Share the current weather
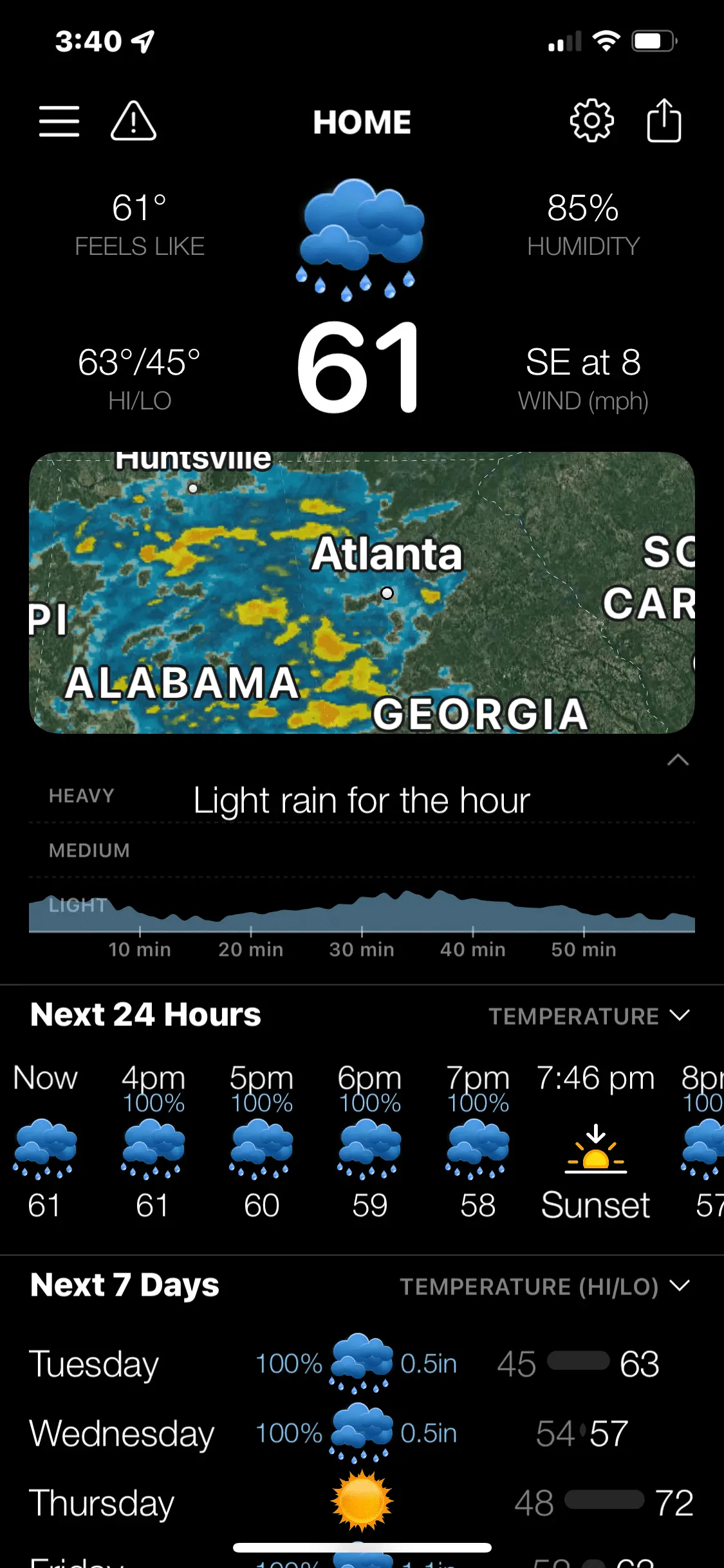Viewport: 724px width, 1568px height. click(x=664, y=121)
